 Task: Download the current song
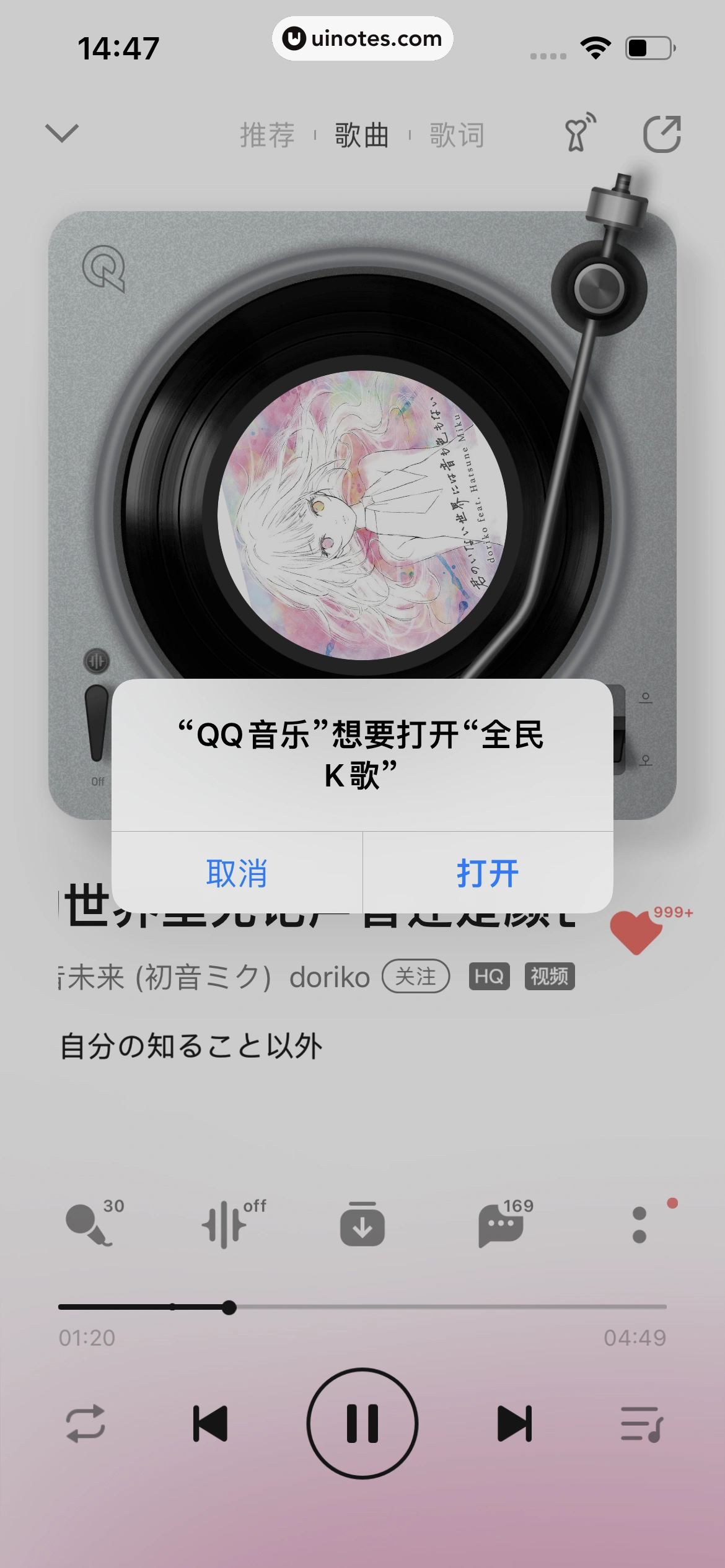coord(362,1224)
